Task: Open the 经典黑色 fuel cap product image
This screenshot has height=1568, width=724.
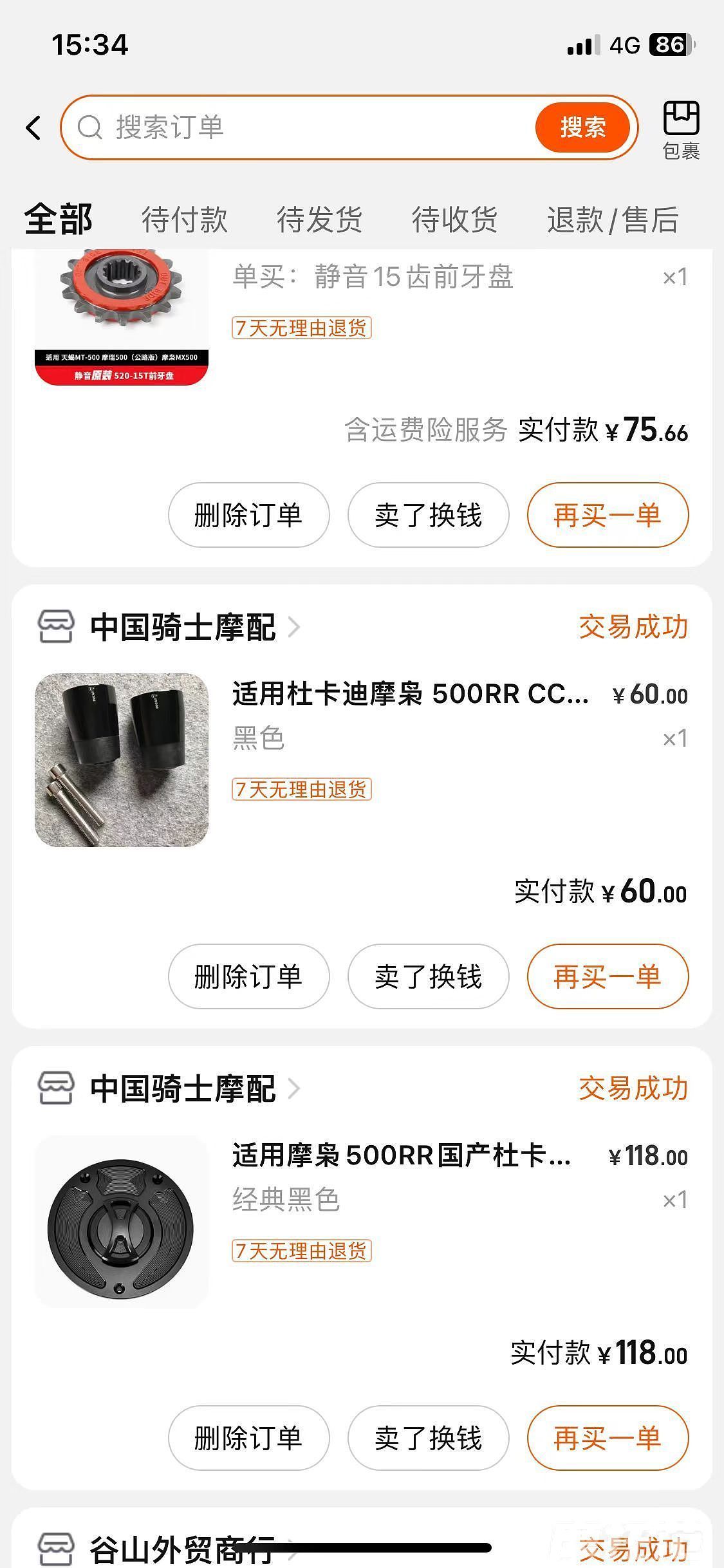Action: click(x=122, y=1222)
